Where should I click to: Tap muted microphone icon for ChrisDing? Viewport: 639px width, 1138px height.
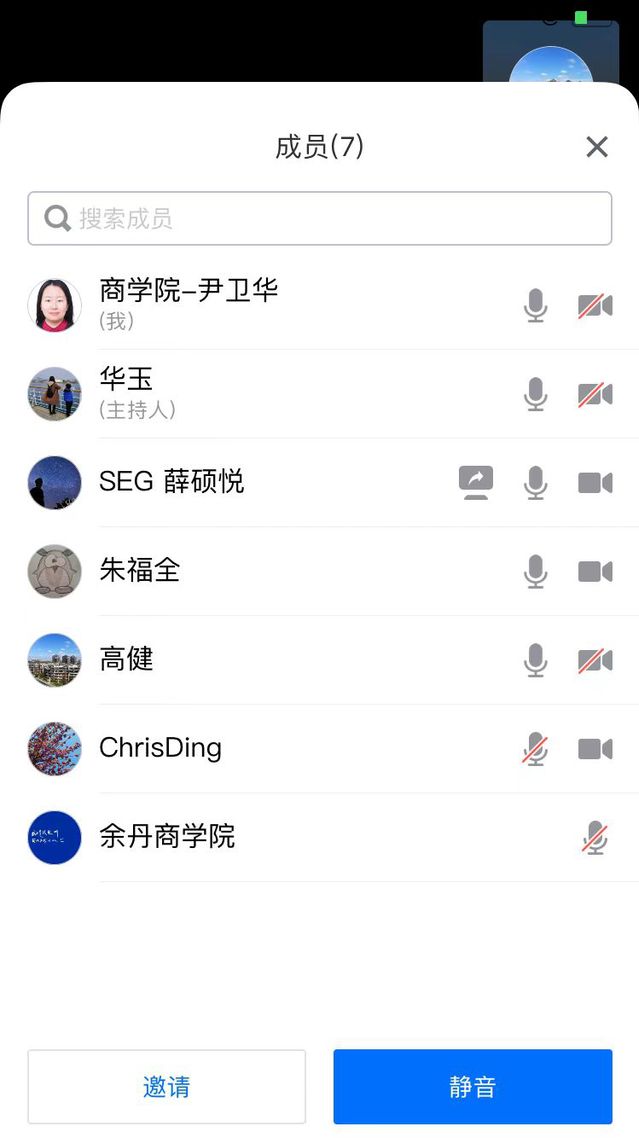point(536,749)
